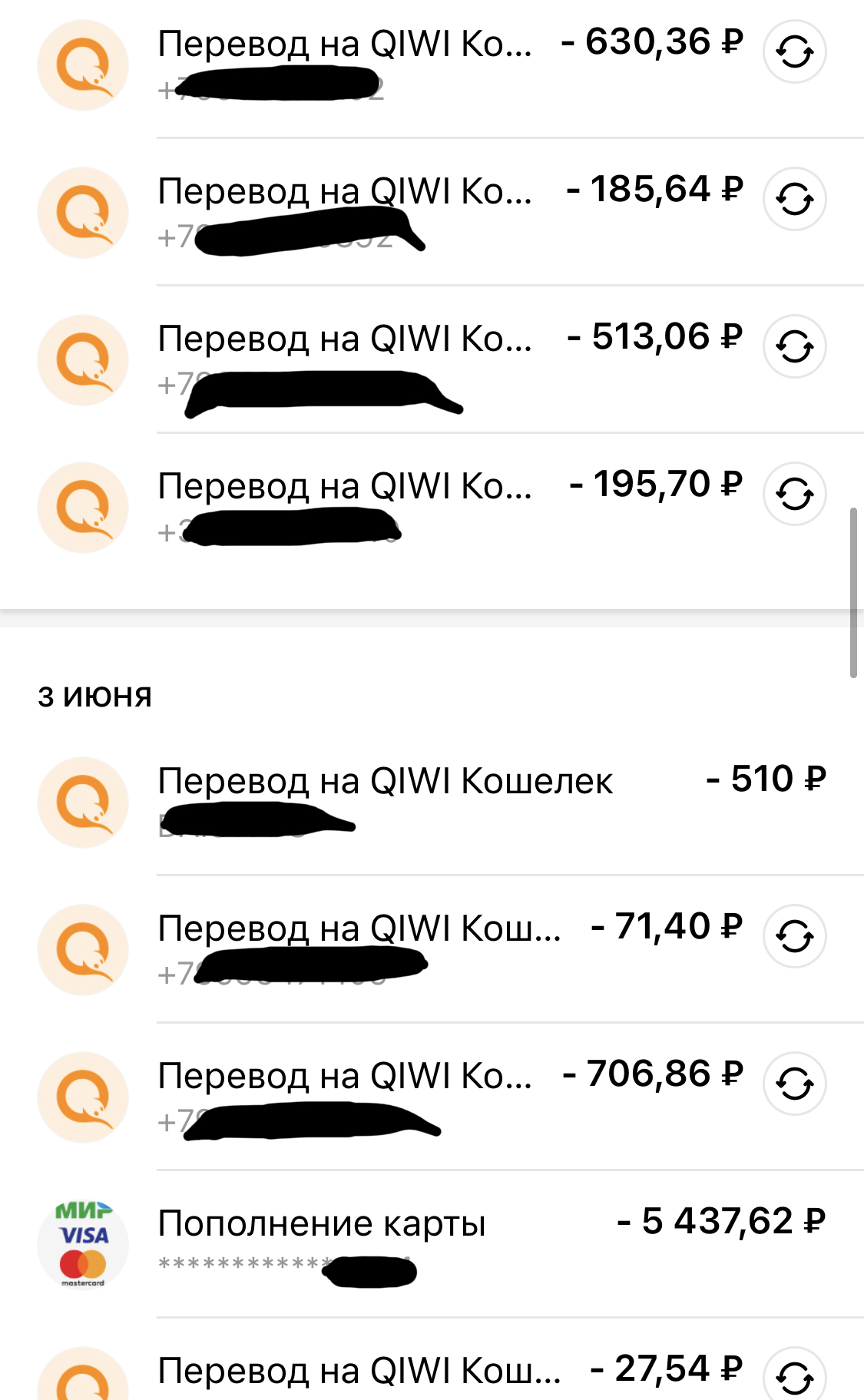This screenshot has height=1400, width=864.
Task: Open the Пополнение карты 5 437,62 ₽ transaction
Action: coord(432,1244)
